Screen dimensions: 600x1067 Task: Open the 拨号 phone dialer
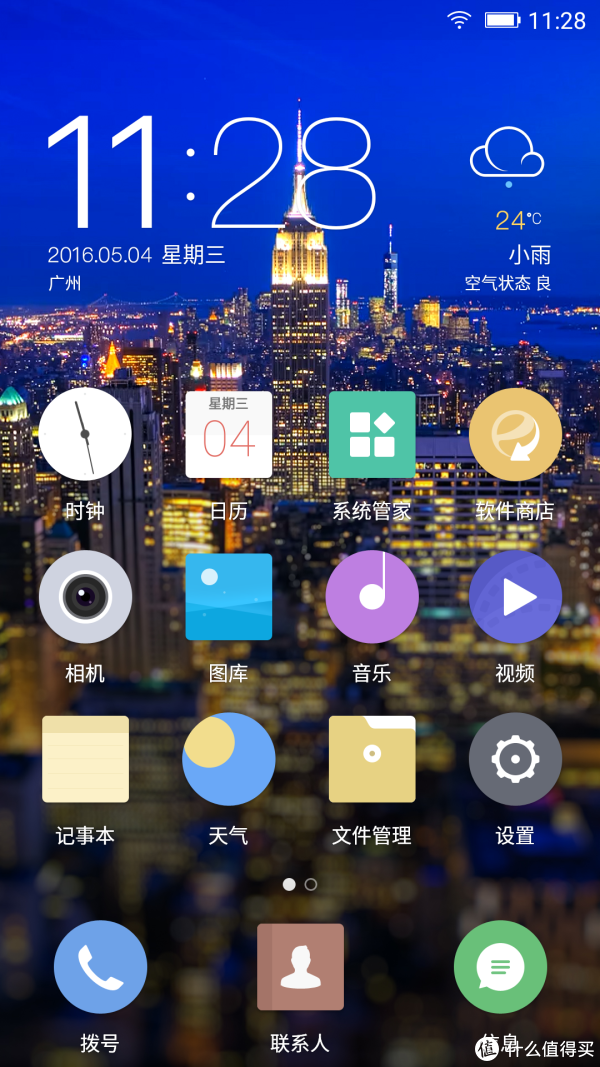click(100, 967)
